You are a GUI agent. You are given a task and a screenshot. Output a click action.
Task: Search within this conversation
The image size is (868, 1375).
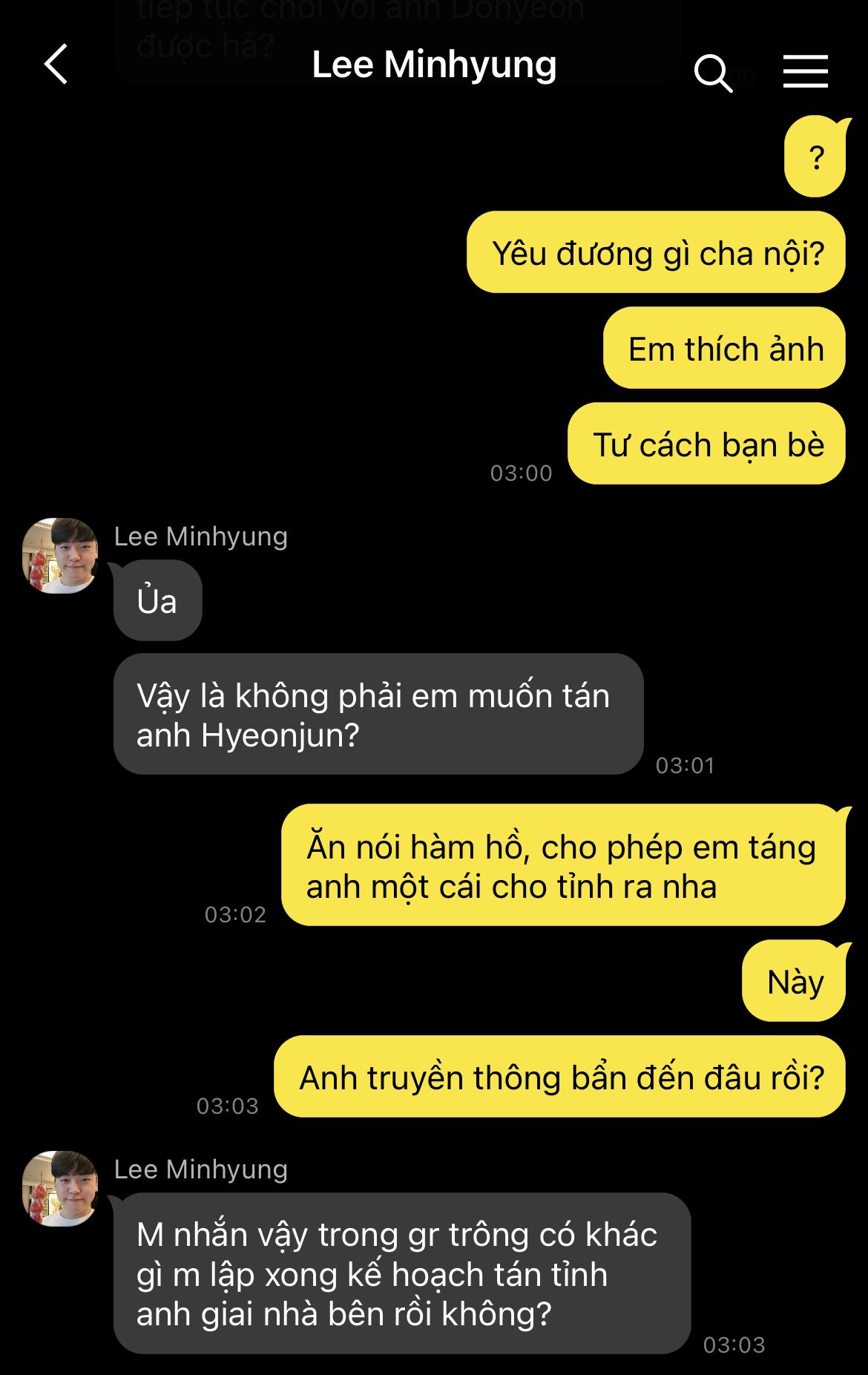[712, 72]
